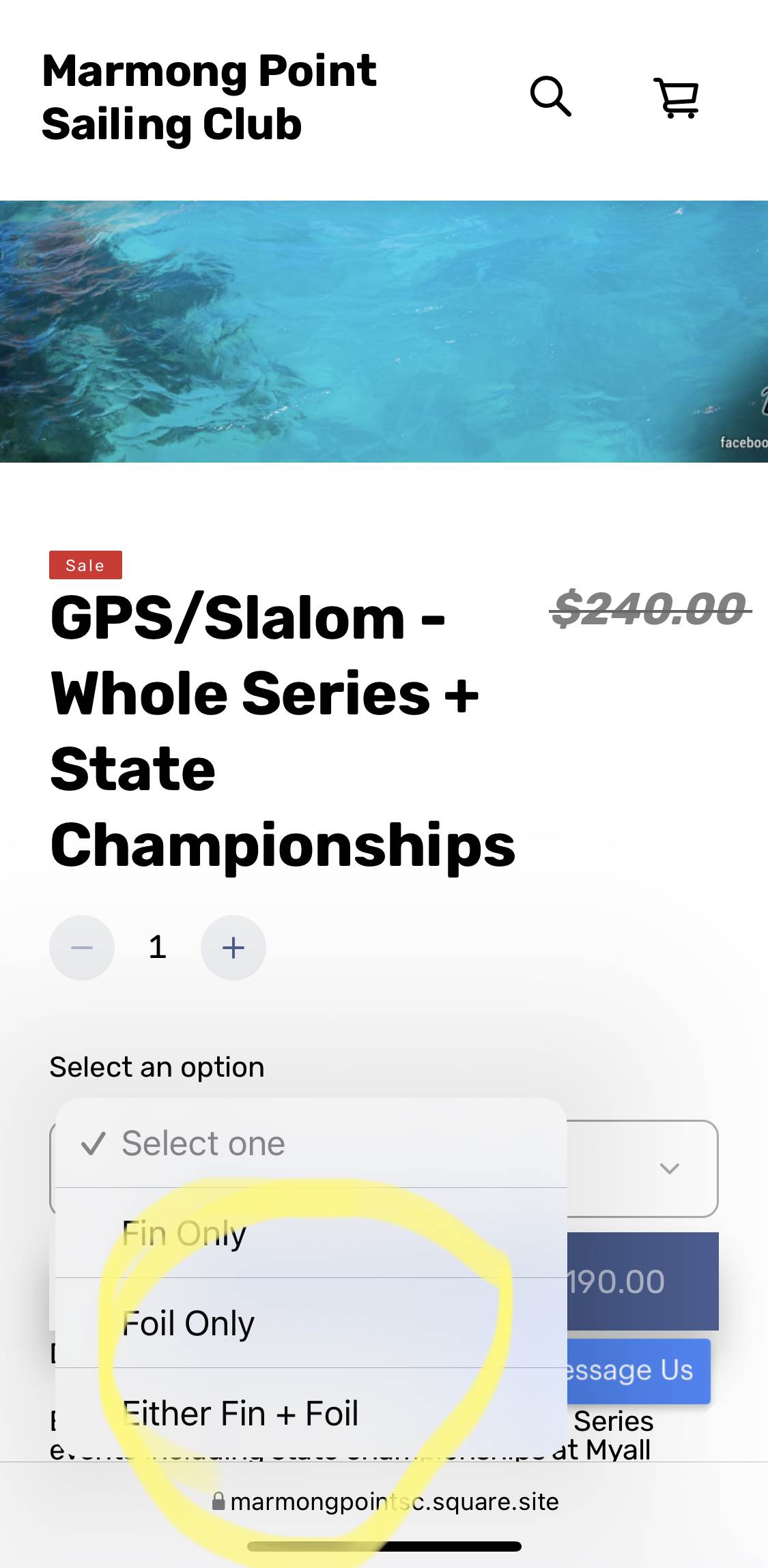Choose the Fin Only option
The width and height of the screenshot is (768, 1568).
(x=184, y=1233)
